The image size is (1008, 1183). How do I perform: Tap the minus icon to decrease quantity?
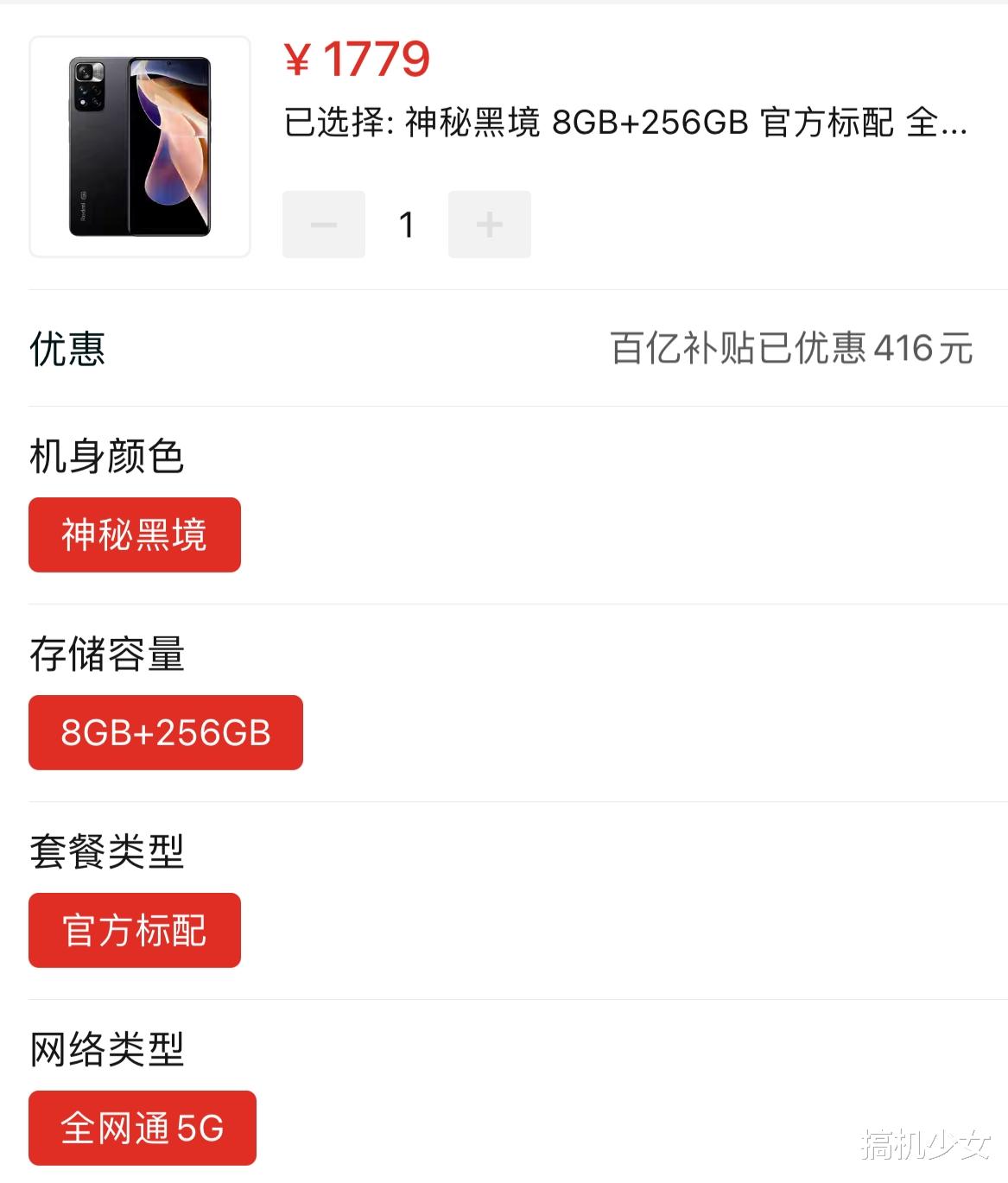[323, 224]
